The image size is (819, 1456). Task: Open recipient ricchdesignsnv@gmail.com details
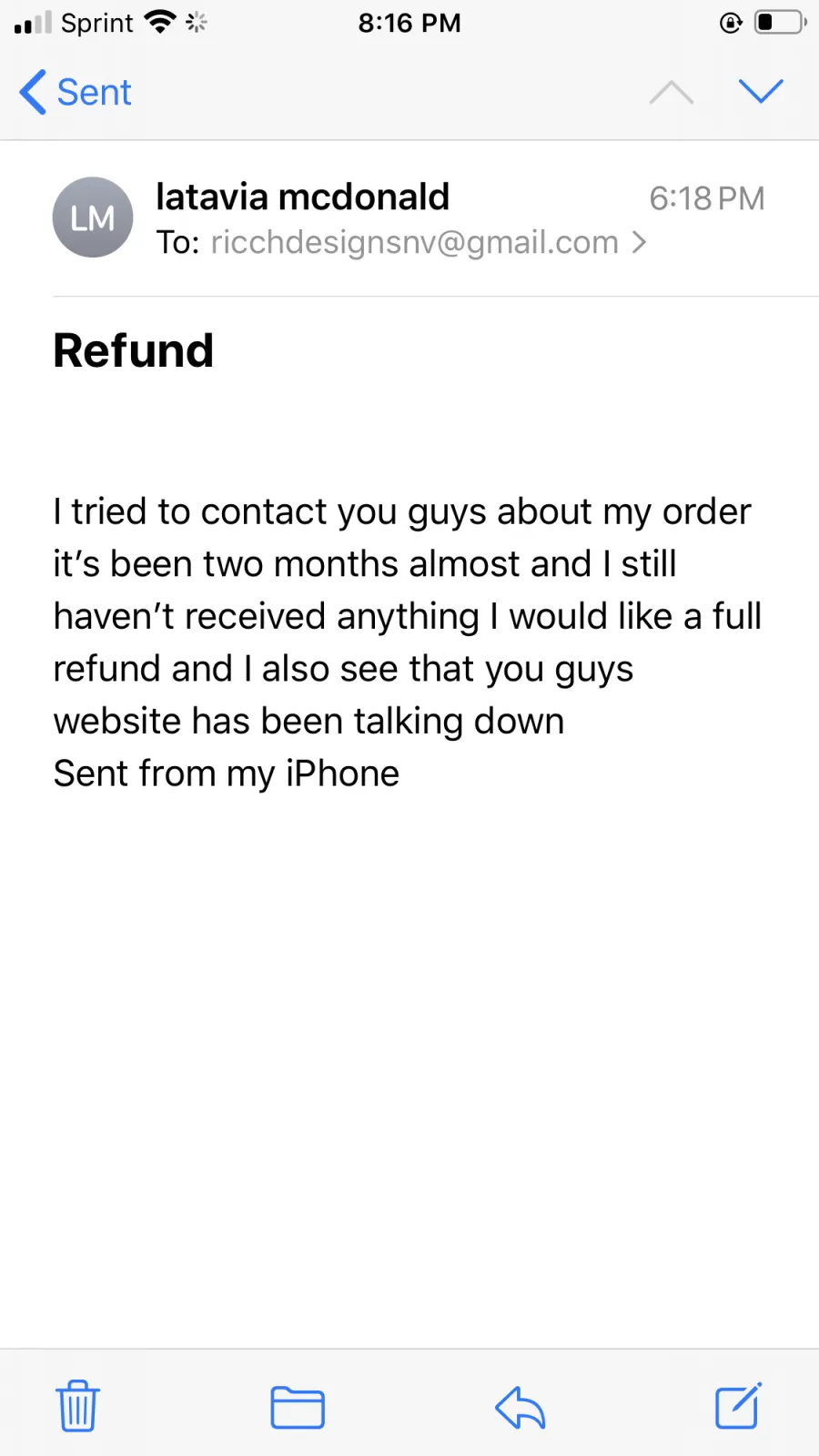tap(428, 243)
